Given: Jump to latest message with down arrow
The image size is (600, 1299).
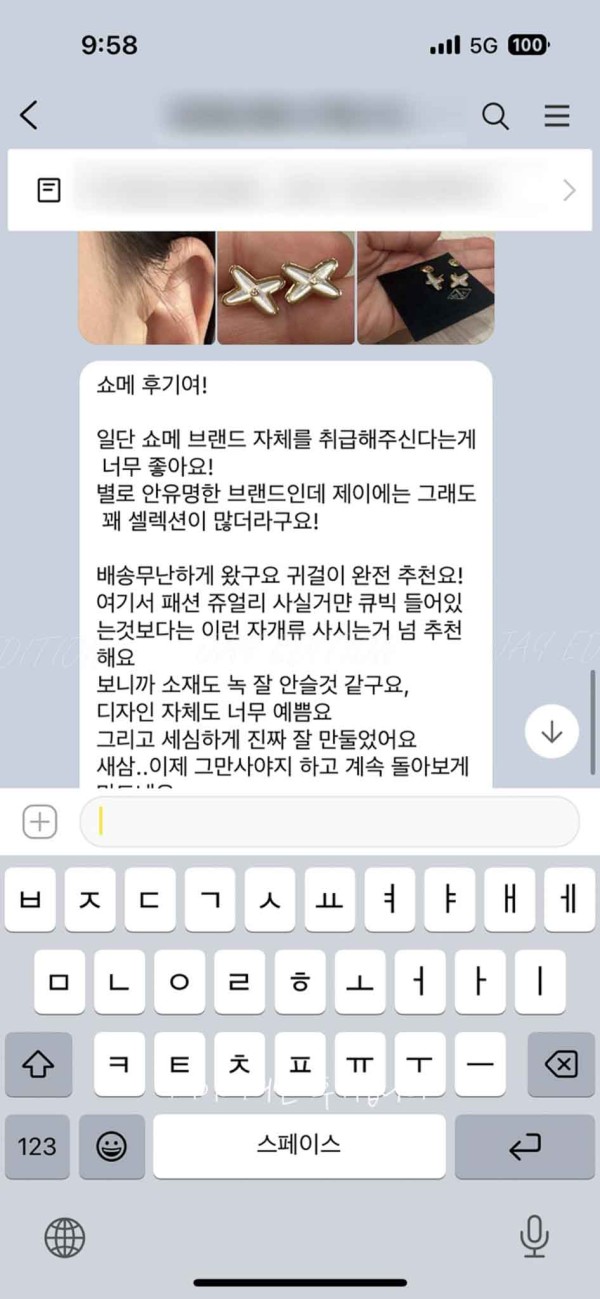Looking at the screenshot, I should (x=552, y=732).
